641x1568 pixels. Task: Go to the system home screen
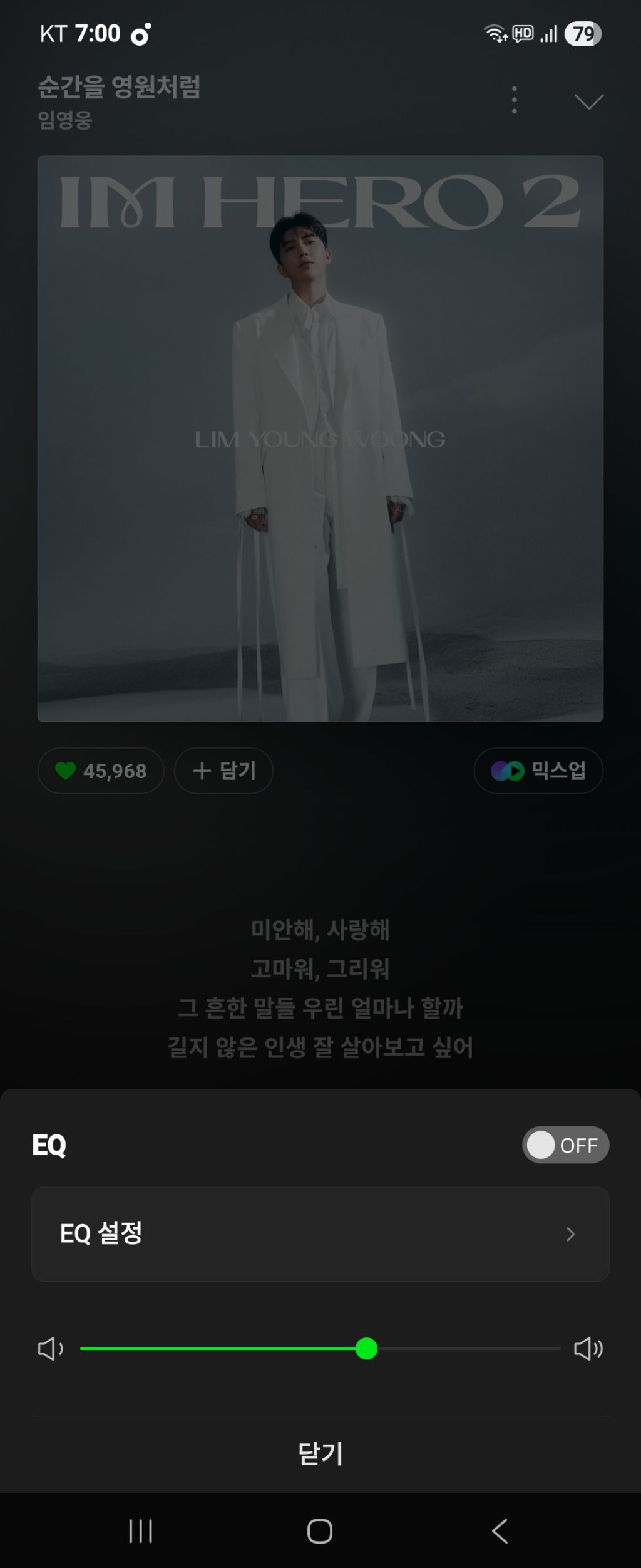coord(320,1531)
